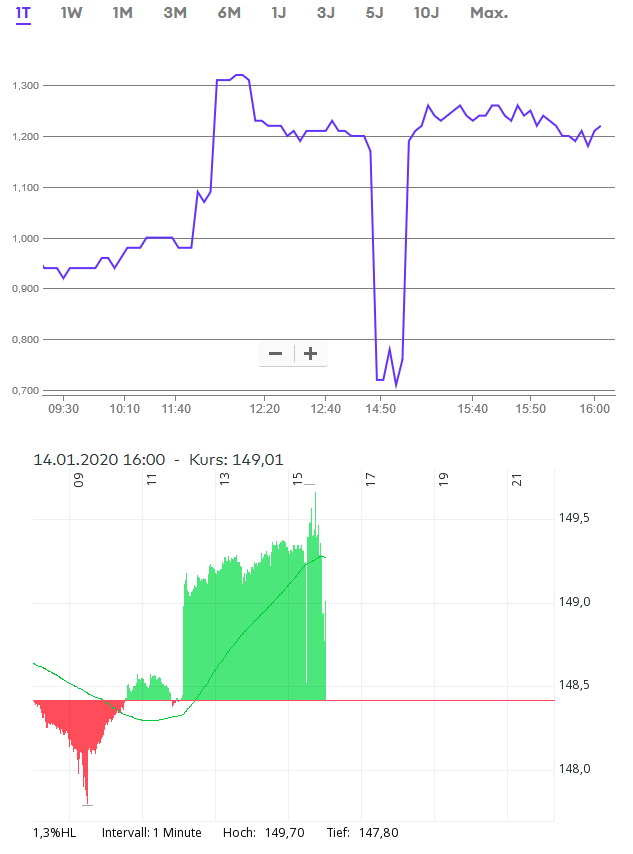Switch to the 1J yearly range
633x854 pixels.
coord(278,13)
